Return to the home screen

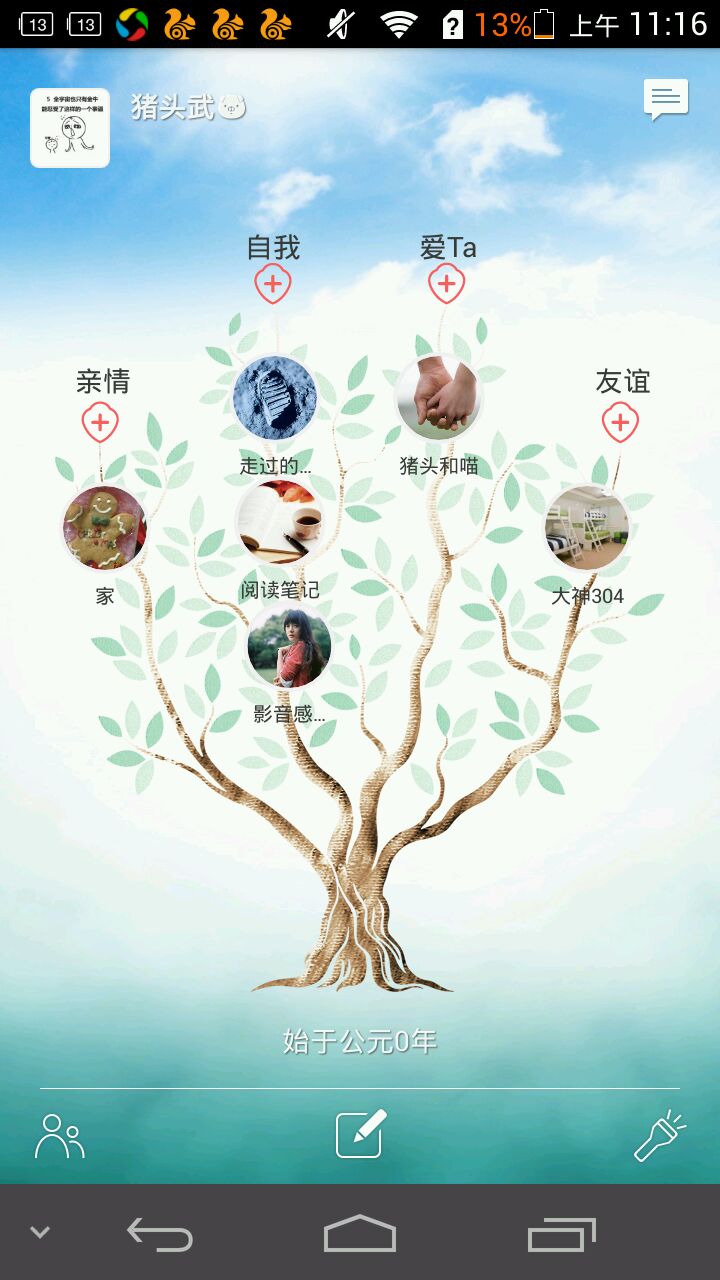(360, 1235)
